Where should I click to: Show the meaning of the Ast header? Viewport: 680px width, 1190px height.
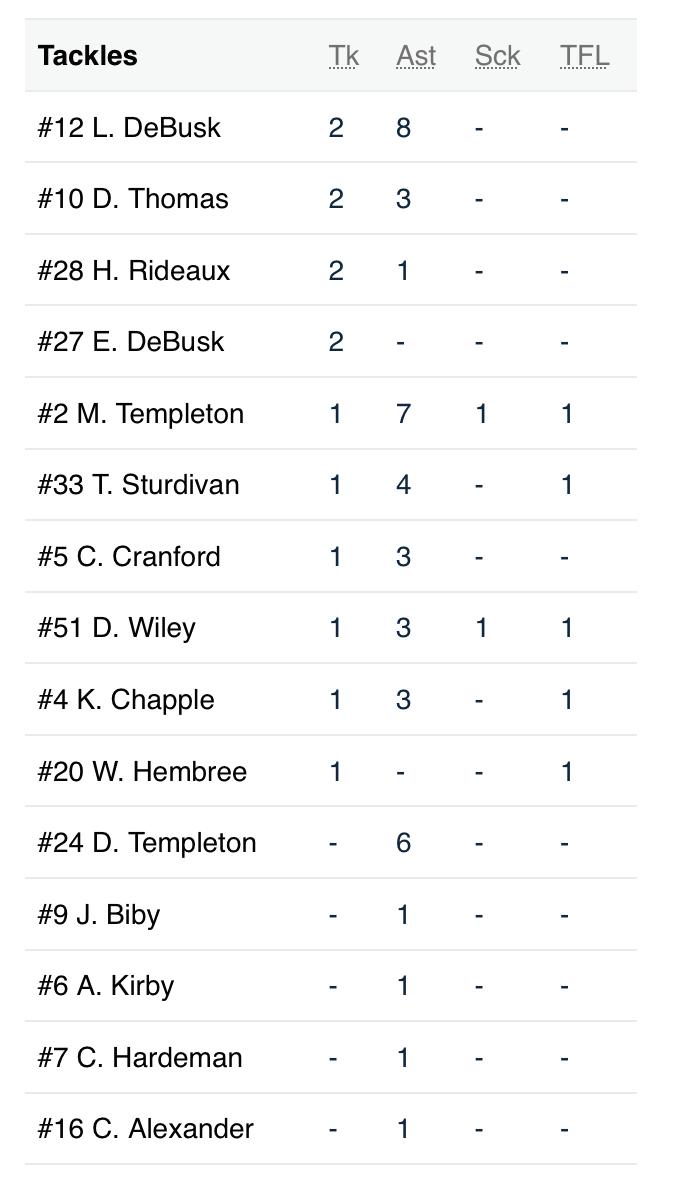[x=416, y=56]
